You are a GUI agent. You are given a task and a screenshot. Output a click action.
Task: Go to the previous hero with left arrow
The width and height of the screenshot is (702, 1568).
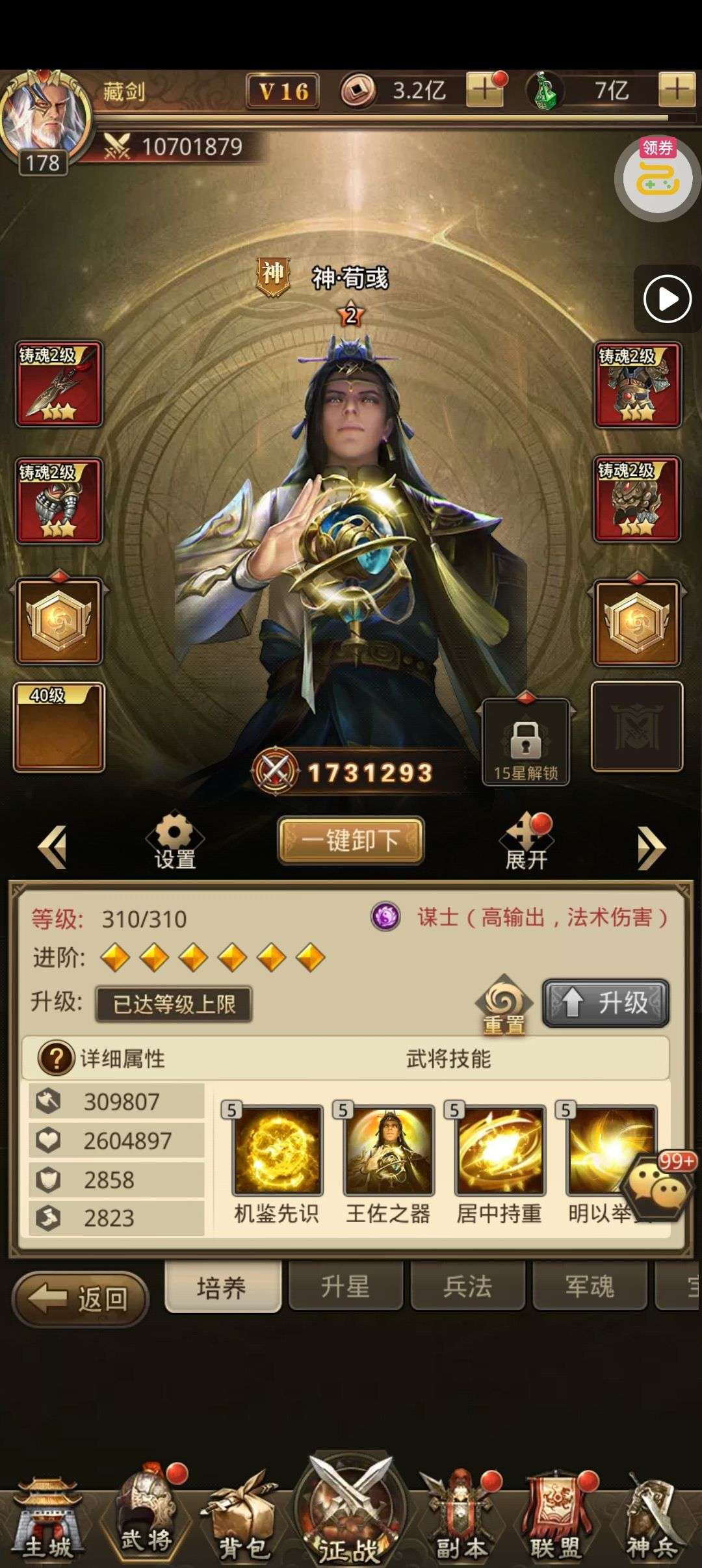pyautogui.click(x=53, y=846)
